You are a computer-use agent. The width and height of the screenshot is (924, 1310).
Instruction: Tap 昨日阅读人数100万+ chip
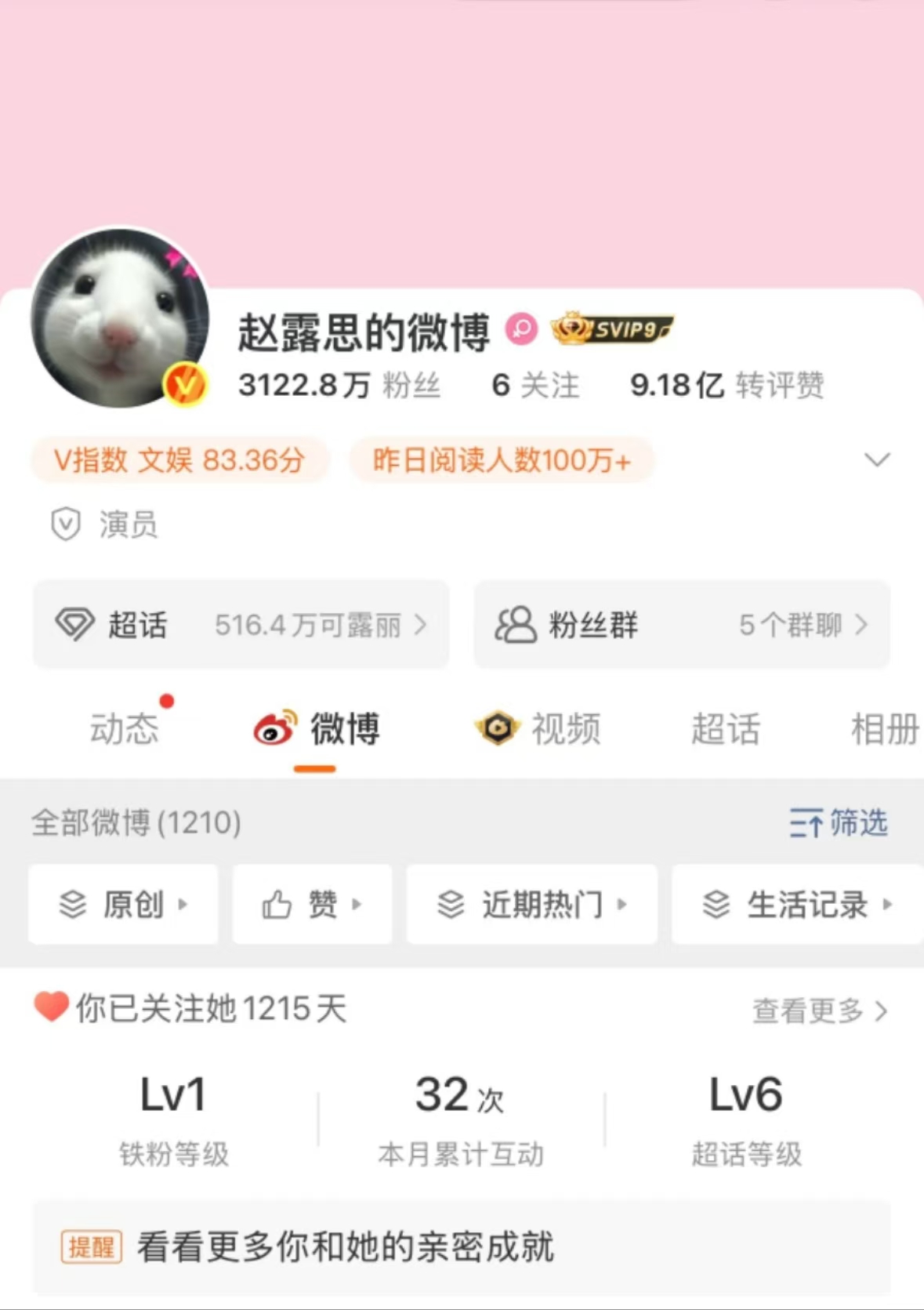[502, 460]
